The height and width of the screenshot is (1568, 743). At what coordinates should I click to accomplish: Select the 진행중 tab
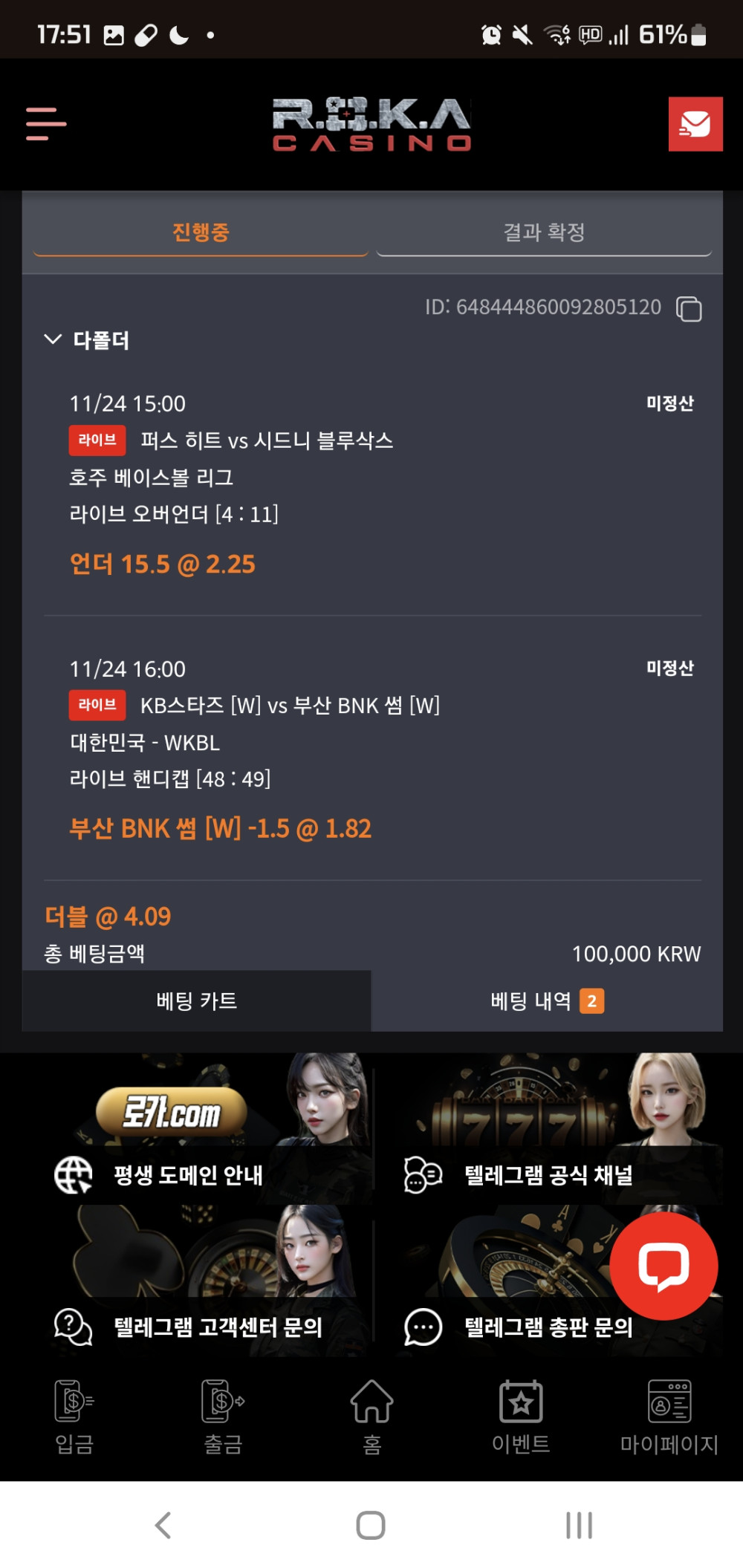(201, 232)
